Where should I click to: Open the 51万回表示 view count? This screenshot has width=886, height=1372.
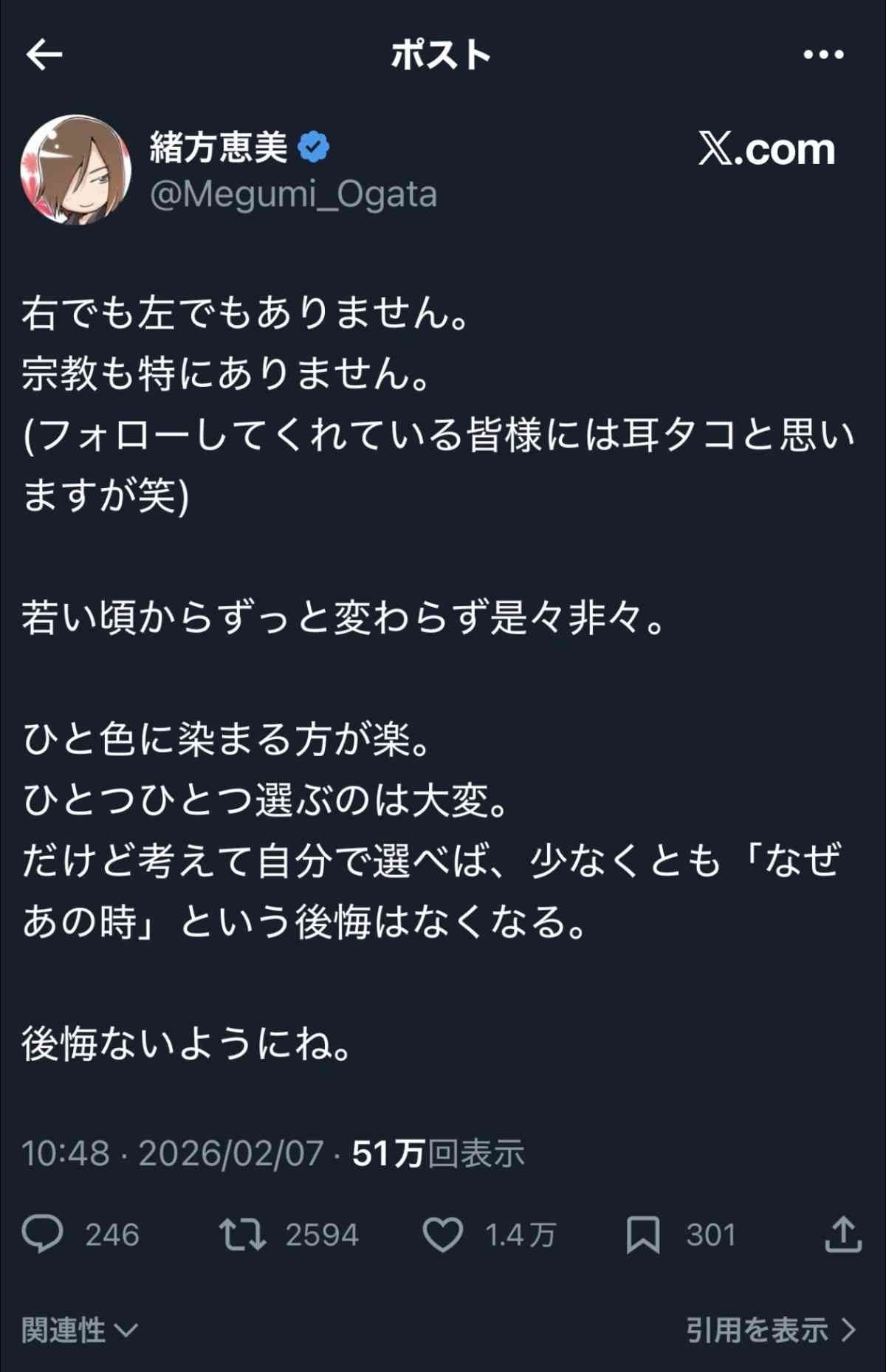[438, 1153]
